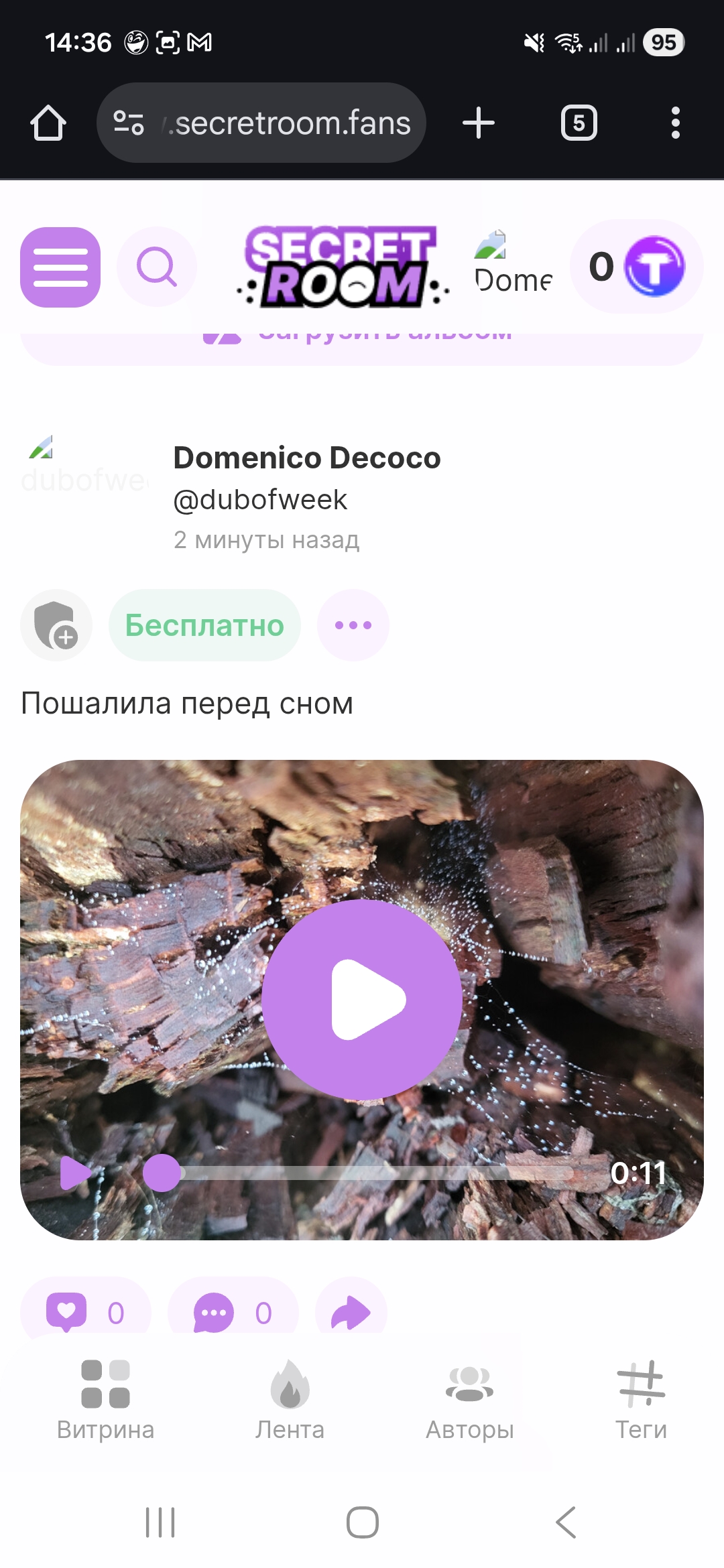Share the post
724x1568 pixels.
click(x=351, y=1312)
